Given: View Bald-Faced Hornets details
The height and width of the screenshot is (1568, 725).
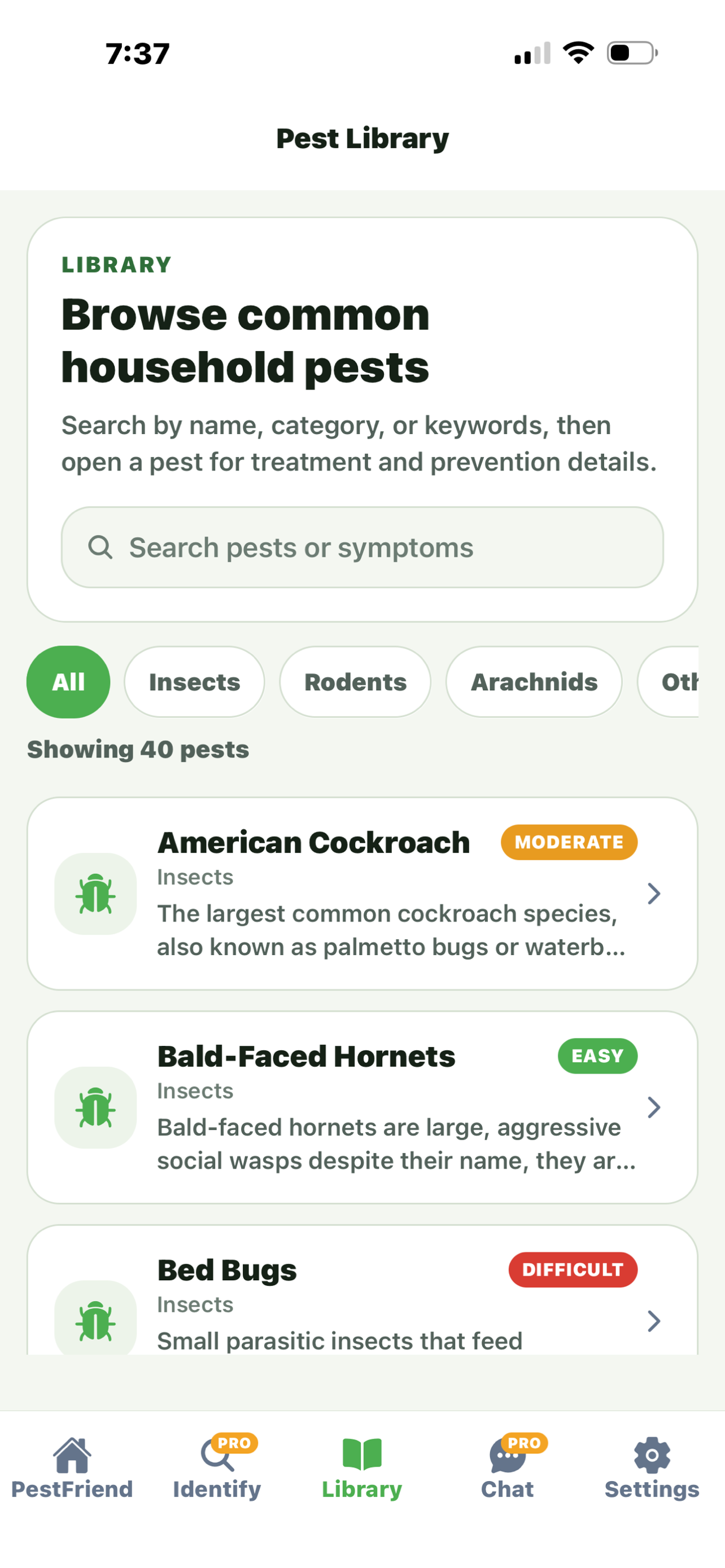Looking at the screenshot, I should [x=361, y=1107].
